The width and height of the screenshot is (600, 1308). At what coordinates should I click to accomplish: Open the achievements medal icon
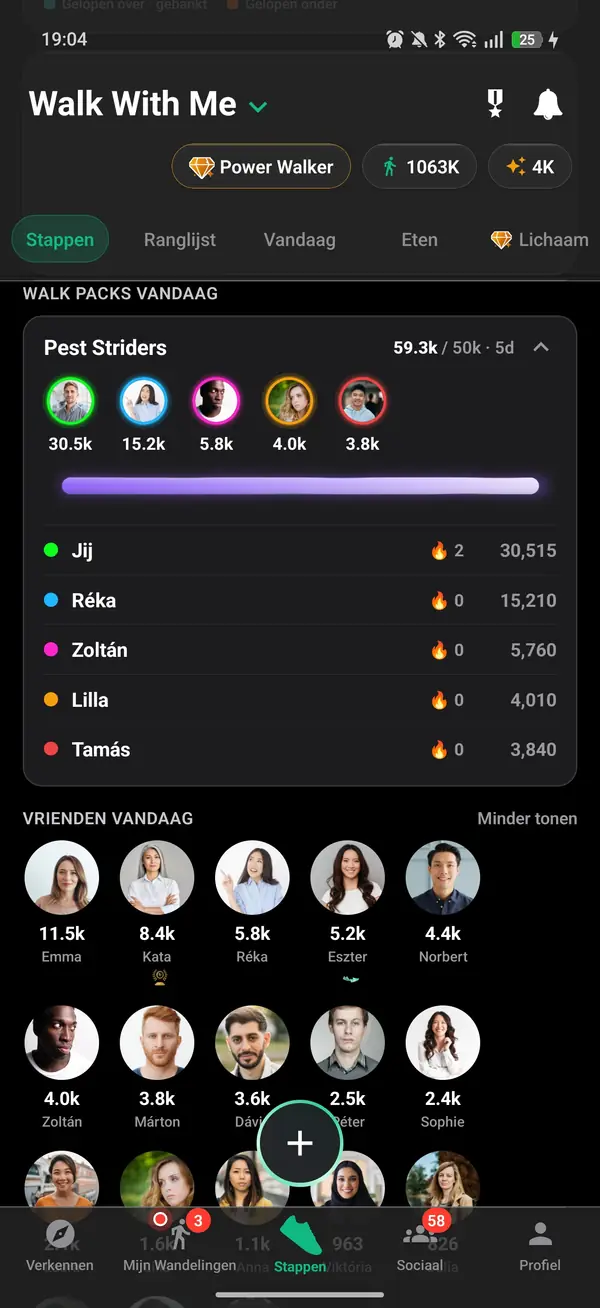pos(495,104)
